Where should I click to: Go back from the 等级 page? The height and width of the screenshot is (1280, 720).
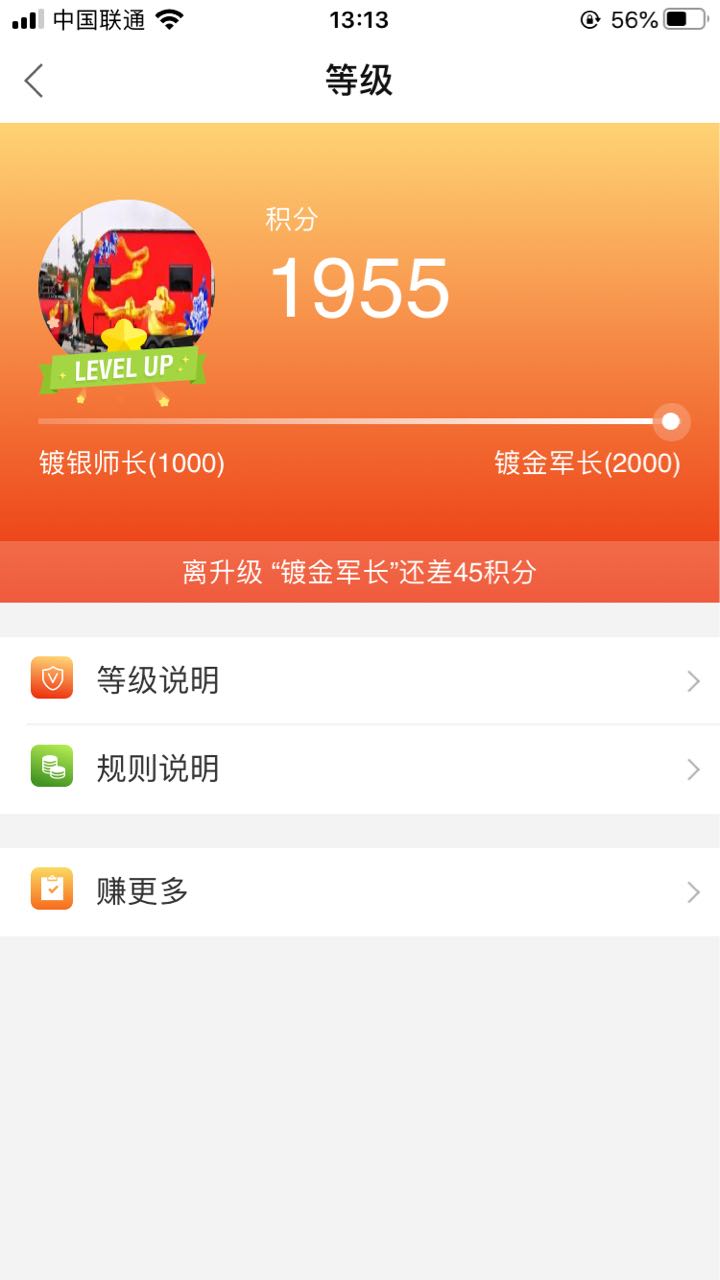(x=34, y=80)
